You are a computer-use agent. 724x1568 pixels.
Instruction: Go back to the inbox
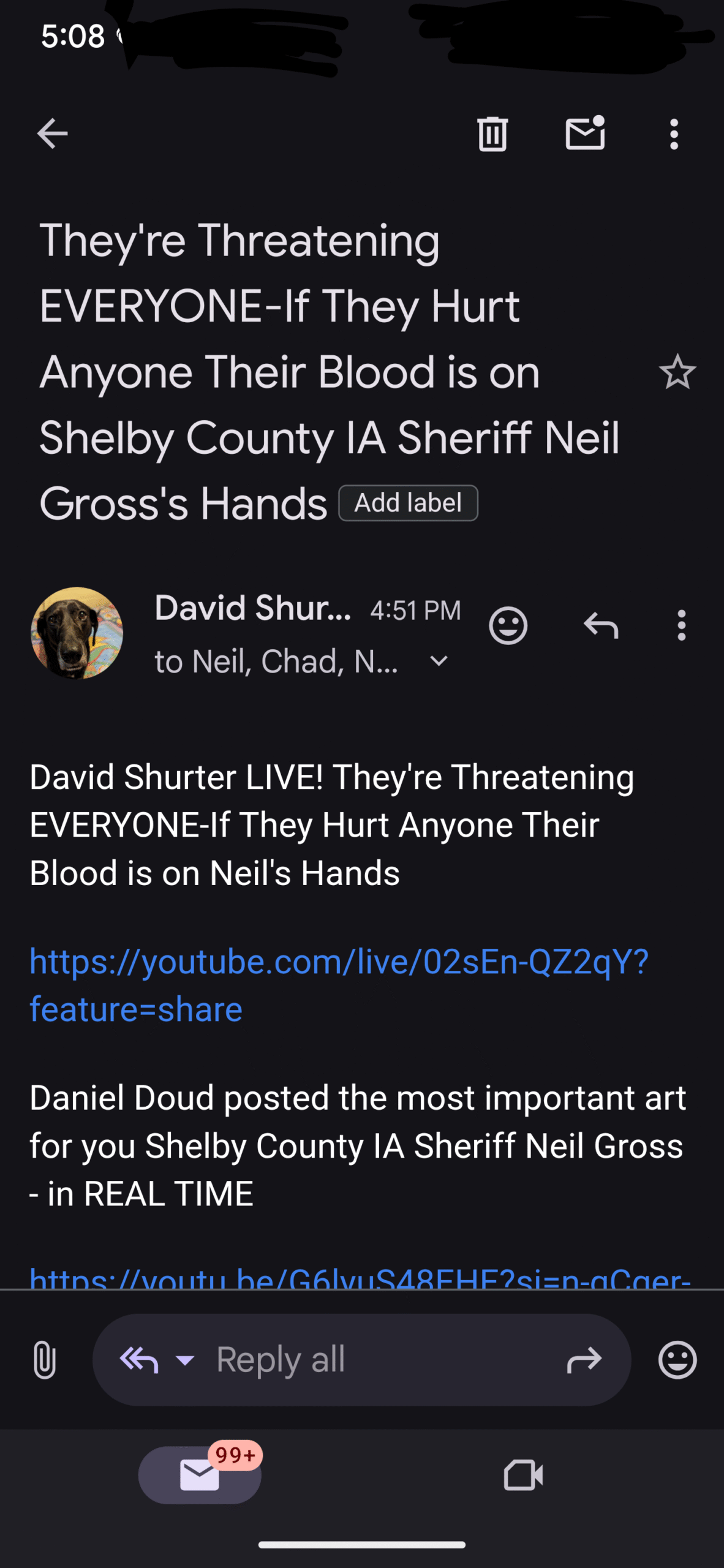tap(52, 134)
